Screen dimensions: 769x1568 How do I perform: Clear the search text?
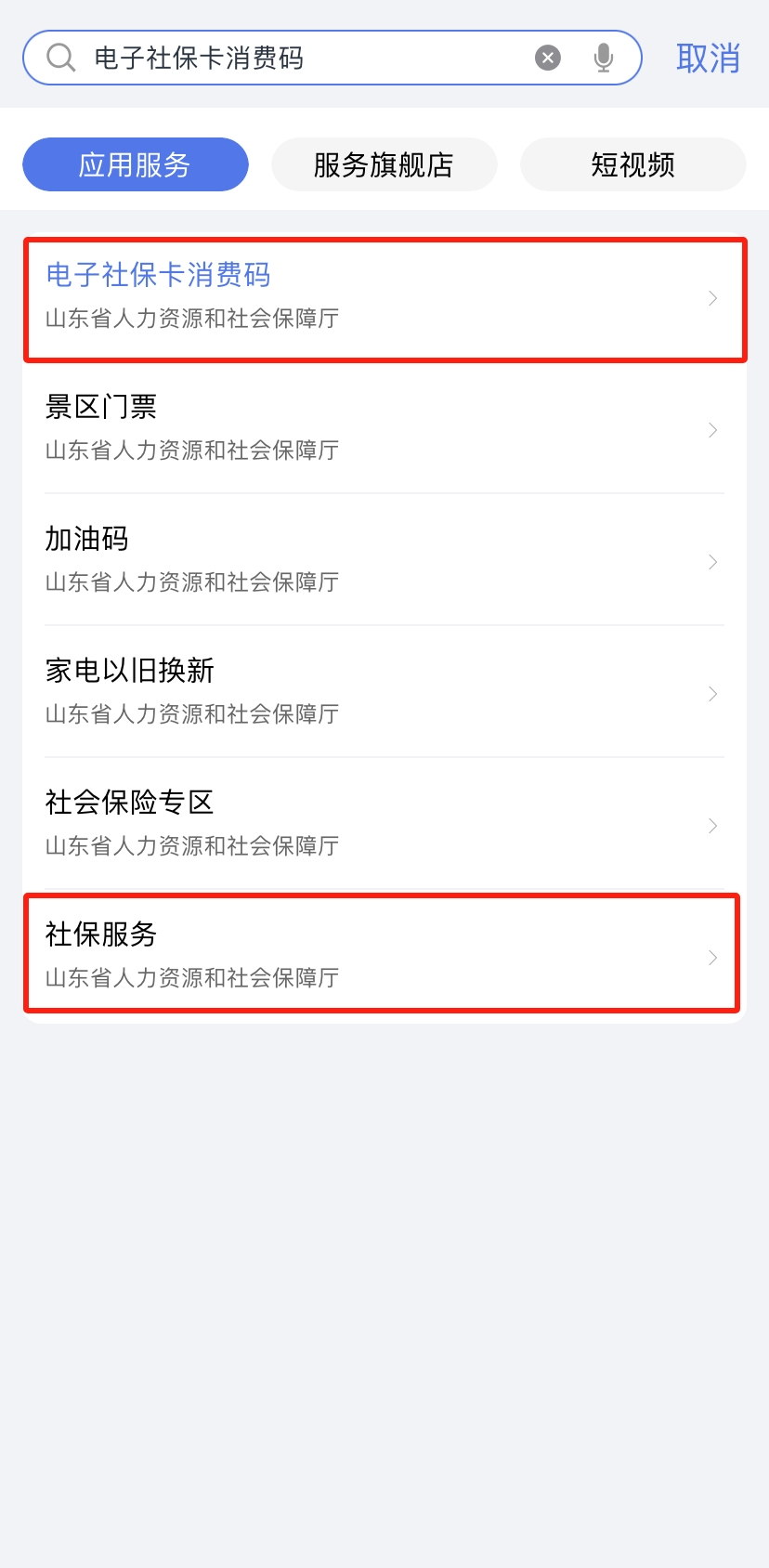(548, 59)
